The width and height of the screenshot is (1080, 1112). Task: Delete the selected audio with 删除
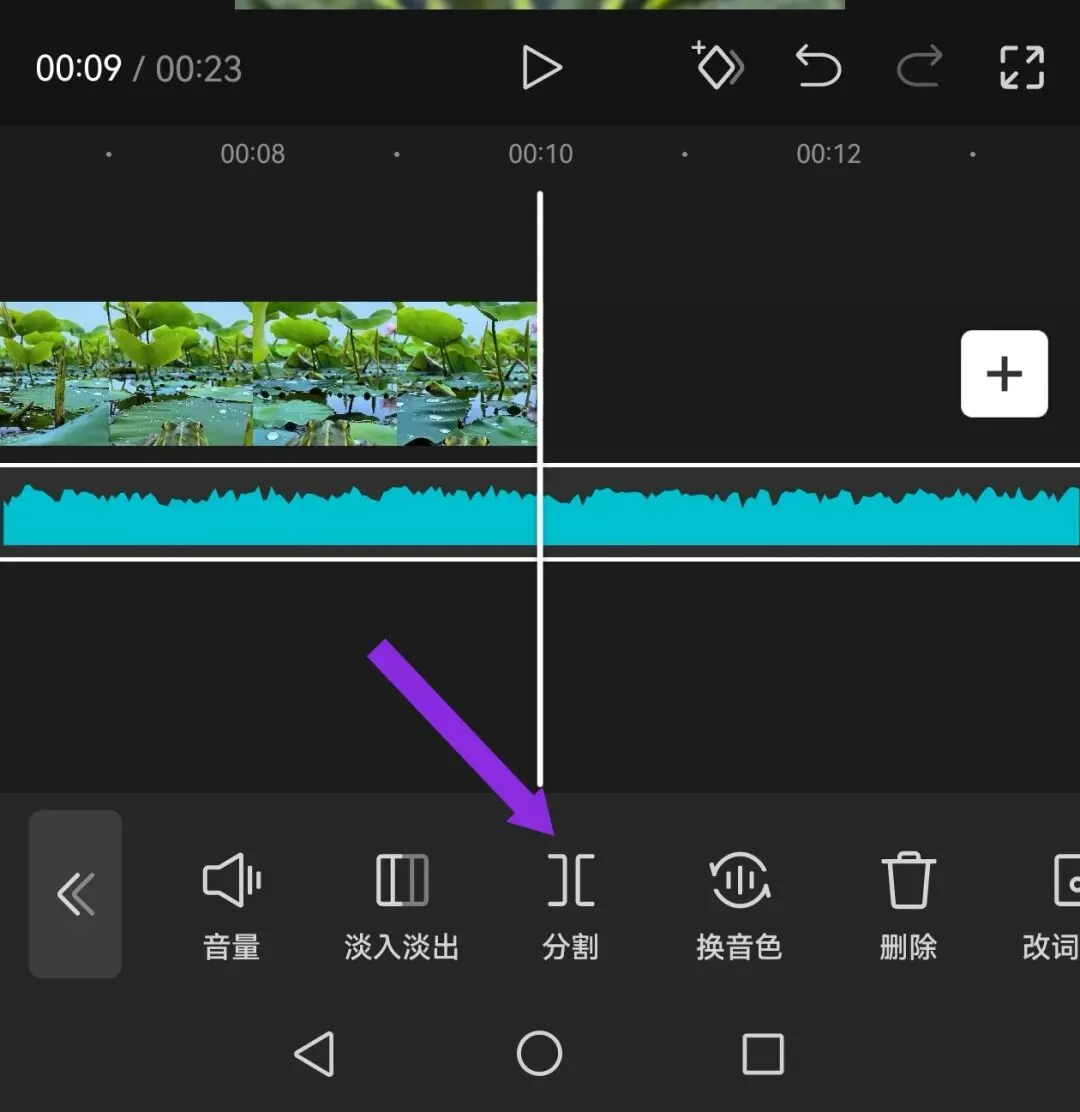pyautogui.click(x=908, y=907)
